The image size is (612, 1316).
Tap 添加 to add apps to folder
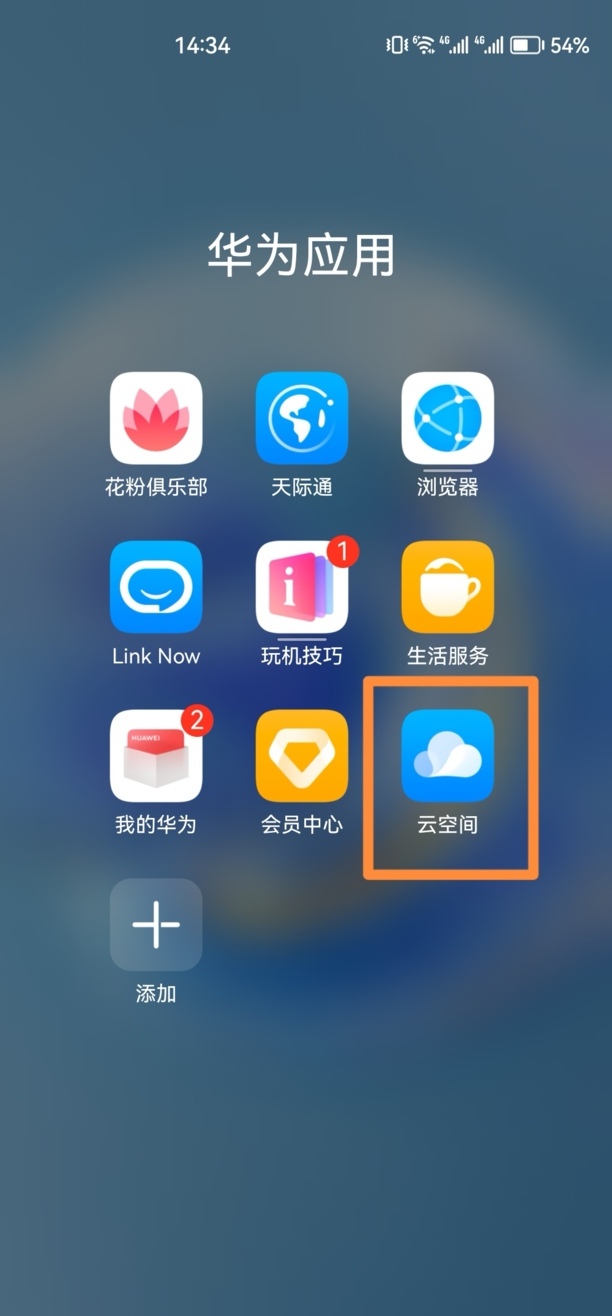point(156,925)
